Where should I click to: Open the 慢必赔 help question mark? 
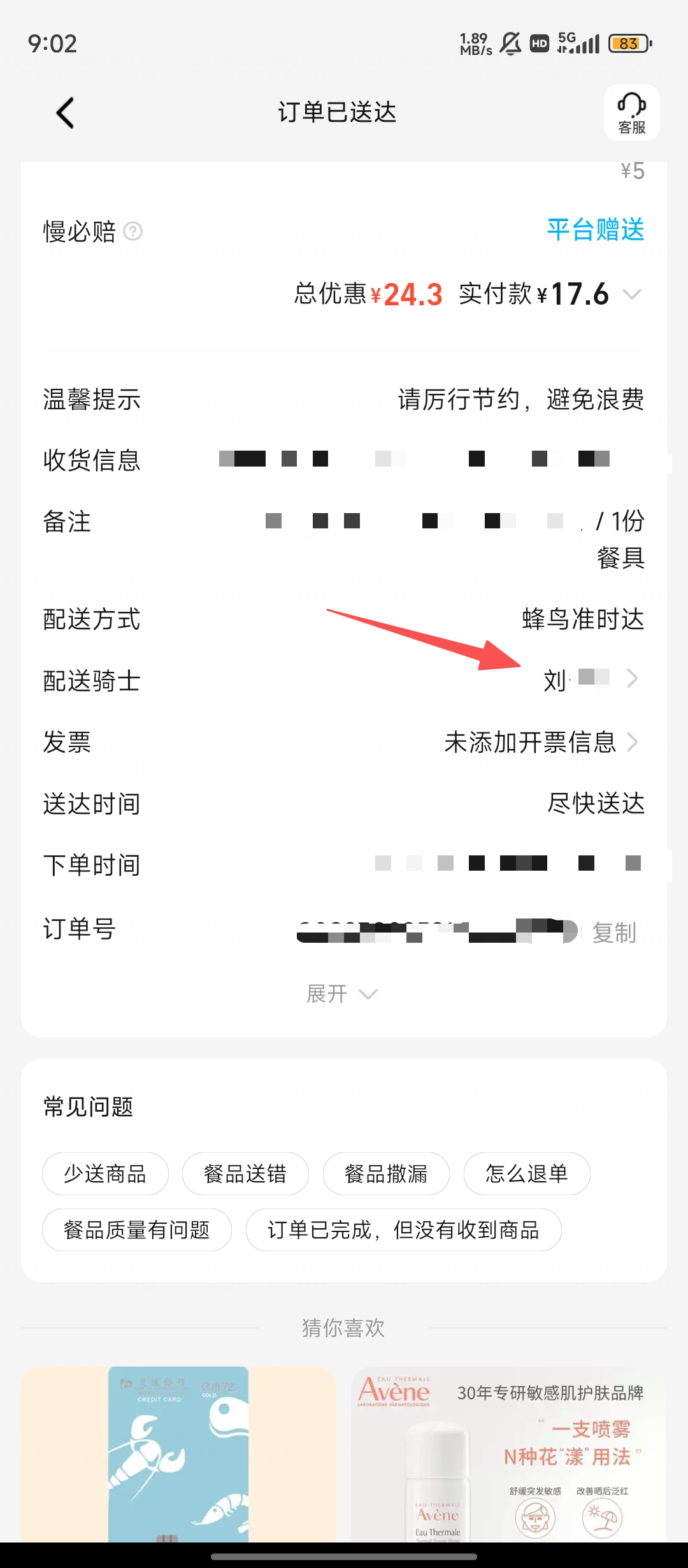(133, 231)
